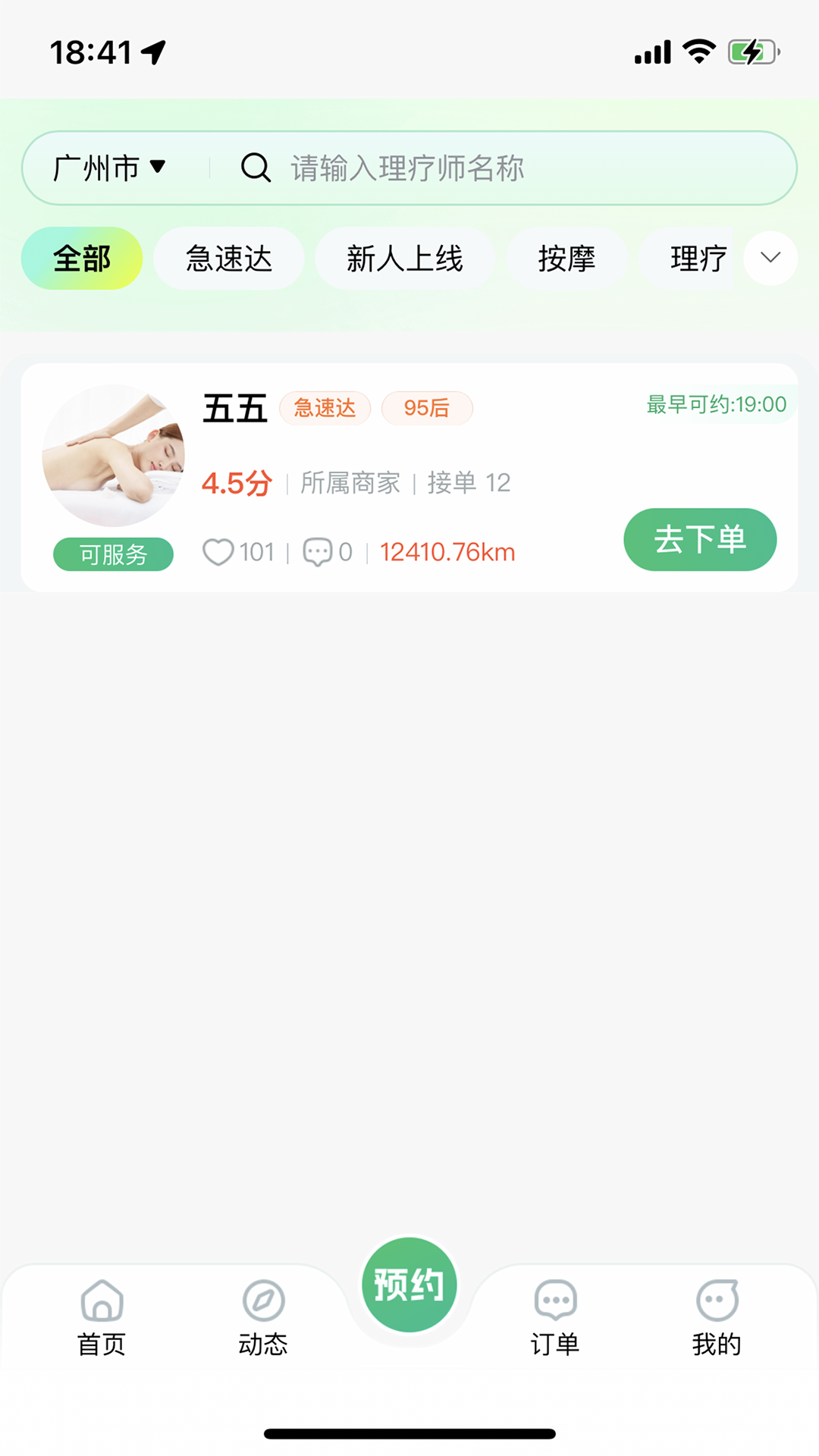The height and width of the screenshot is (1456, 819).
Task: Select the 全部 filter chip
Action: point(81,259)
